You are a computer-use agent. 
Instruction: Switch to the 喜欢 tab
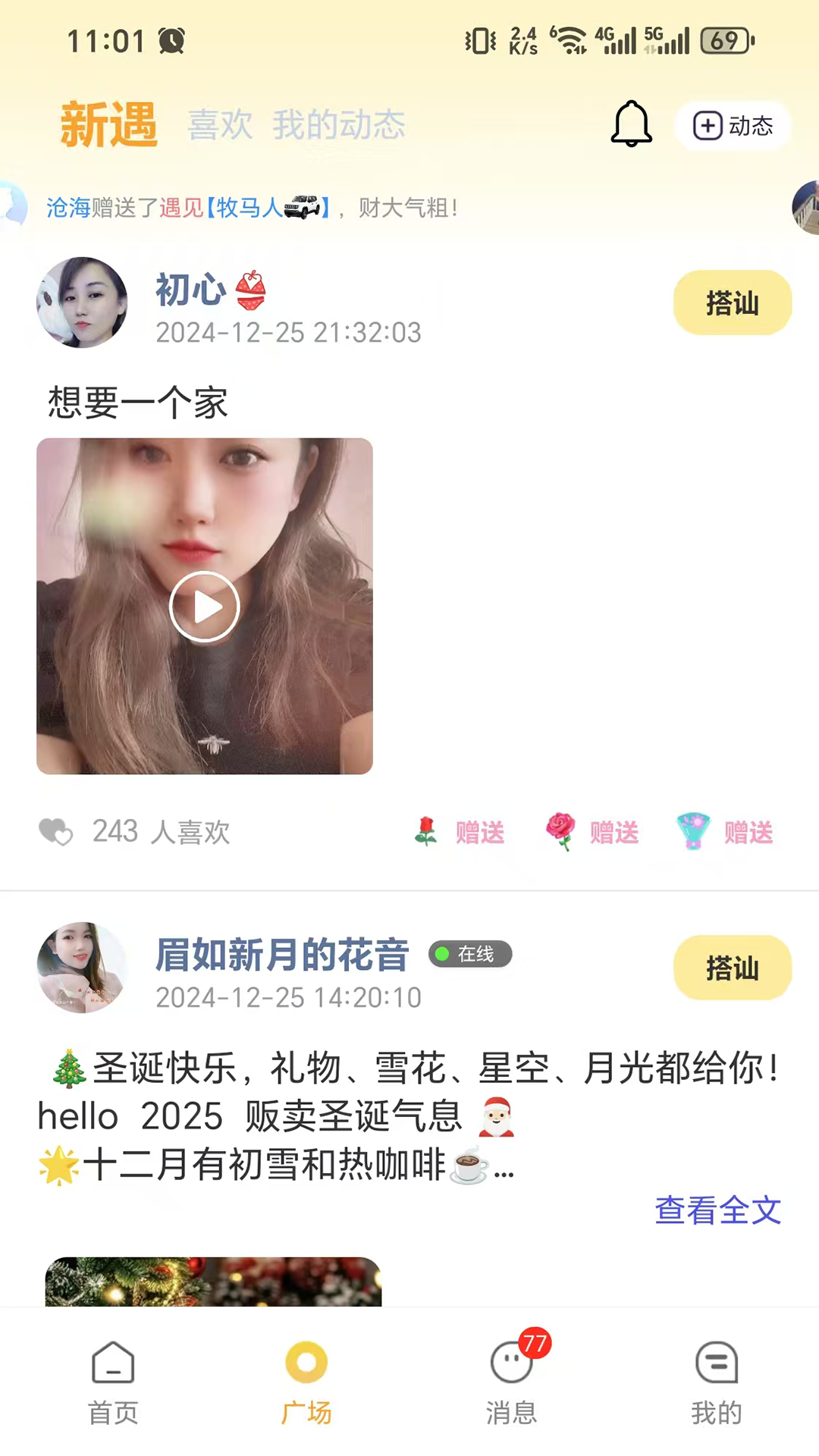click(x=220, y=125)
